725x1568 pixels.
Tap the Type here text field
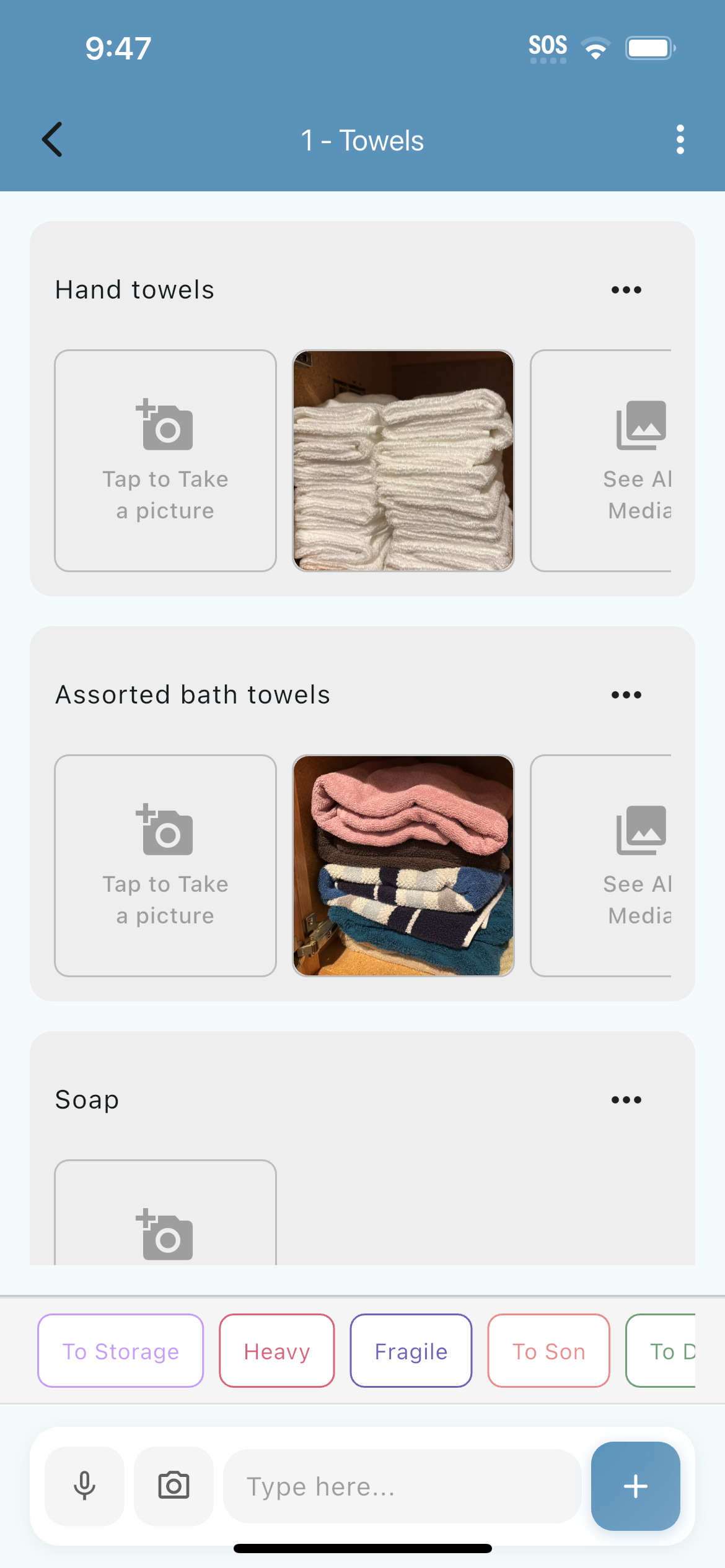402,1486
